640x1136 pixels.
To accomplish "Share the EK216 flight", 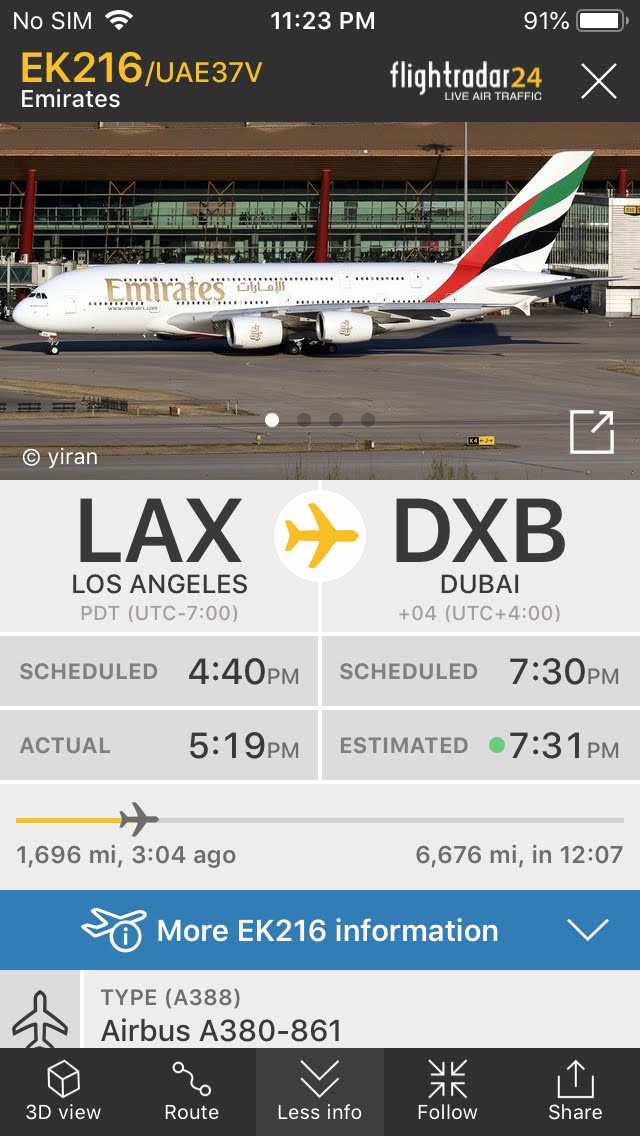I will 575,1092.
